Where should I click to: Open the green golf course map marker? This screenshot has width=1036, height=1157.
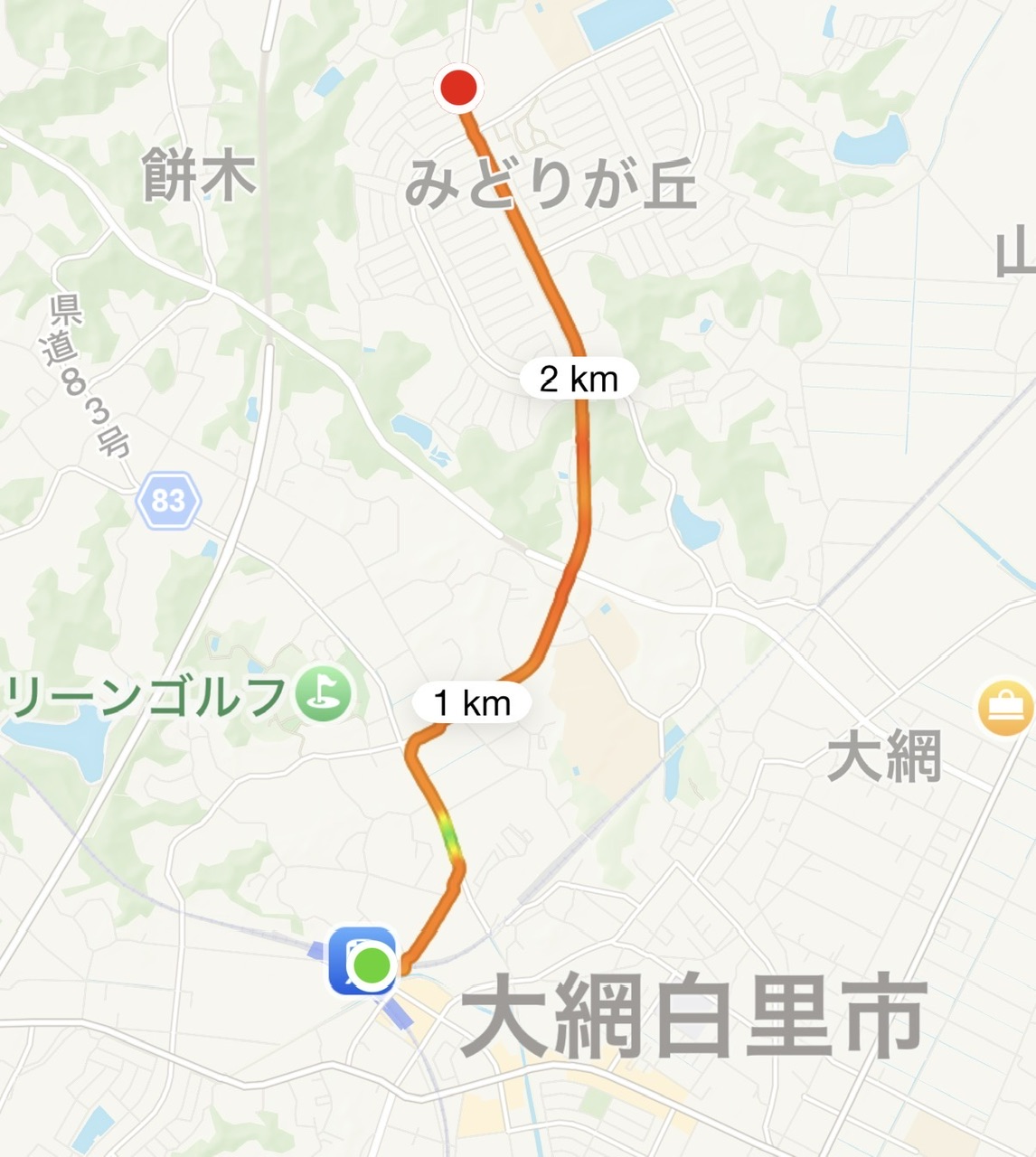coord(324,694)
